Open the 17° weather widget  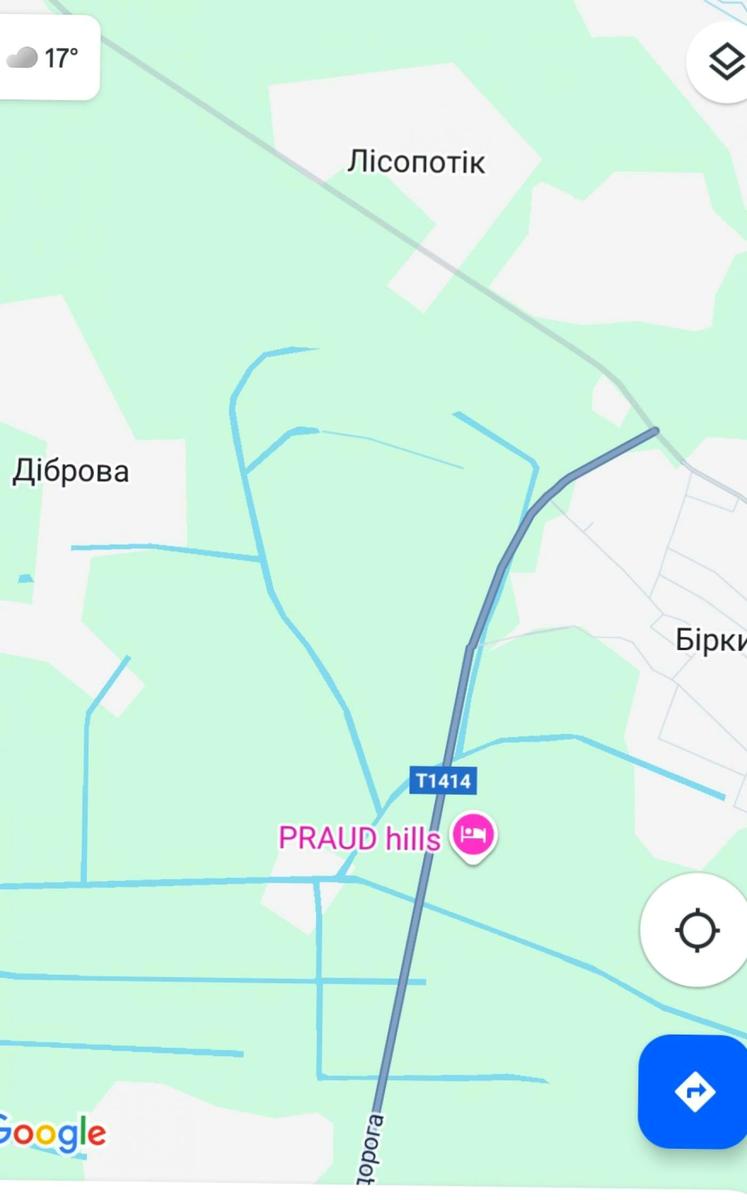point(47,58)
